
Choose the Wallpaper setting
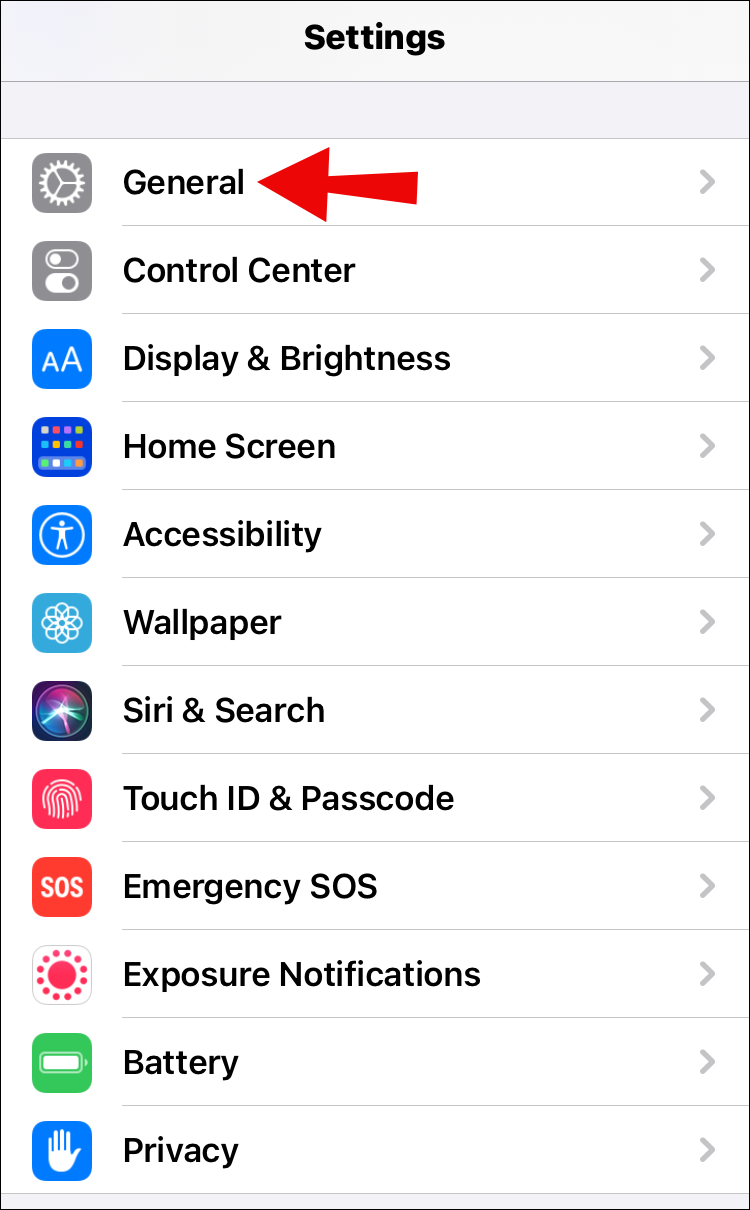(202, 622)
